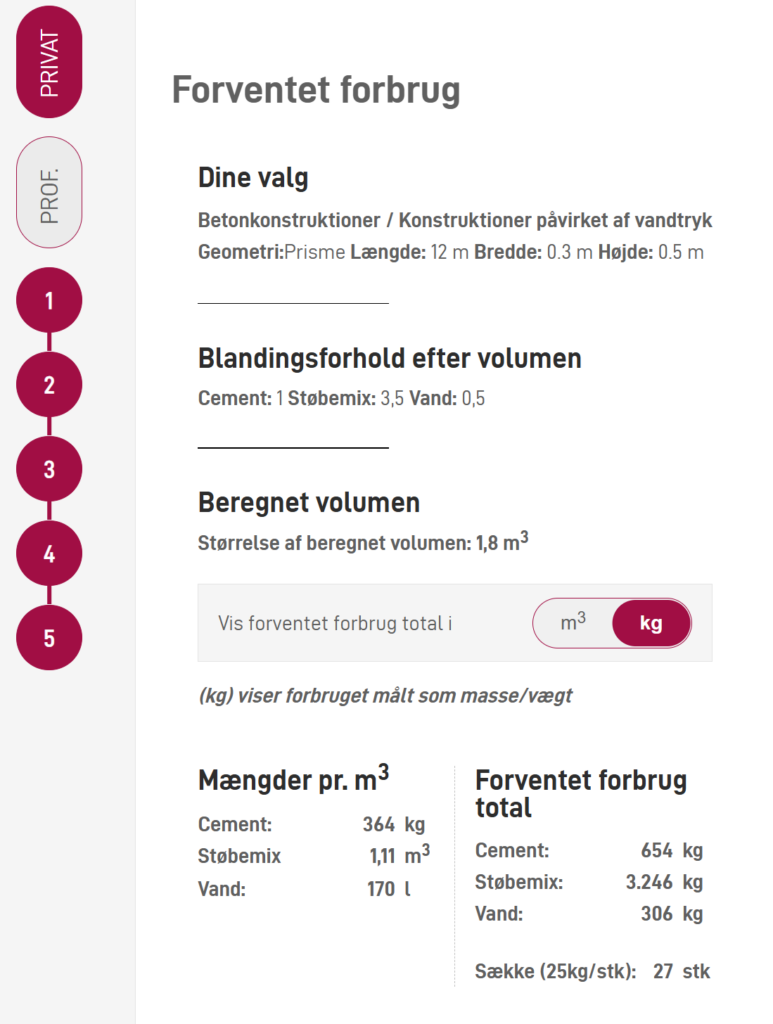
Task: Select step 5 circle
Action: [x=49, y=637]
